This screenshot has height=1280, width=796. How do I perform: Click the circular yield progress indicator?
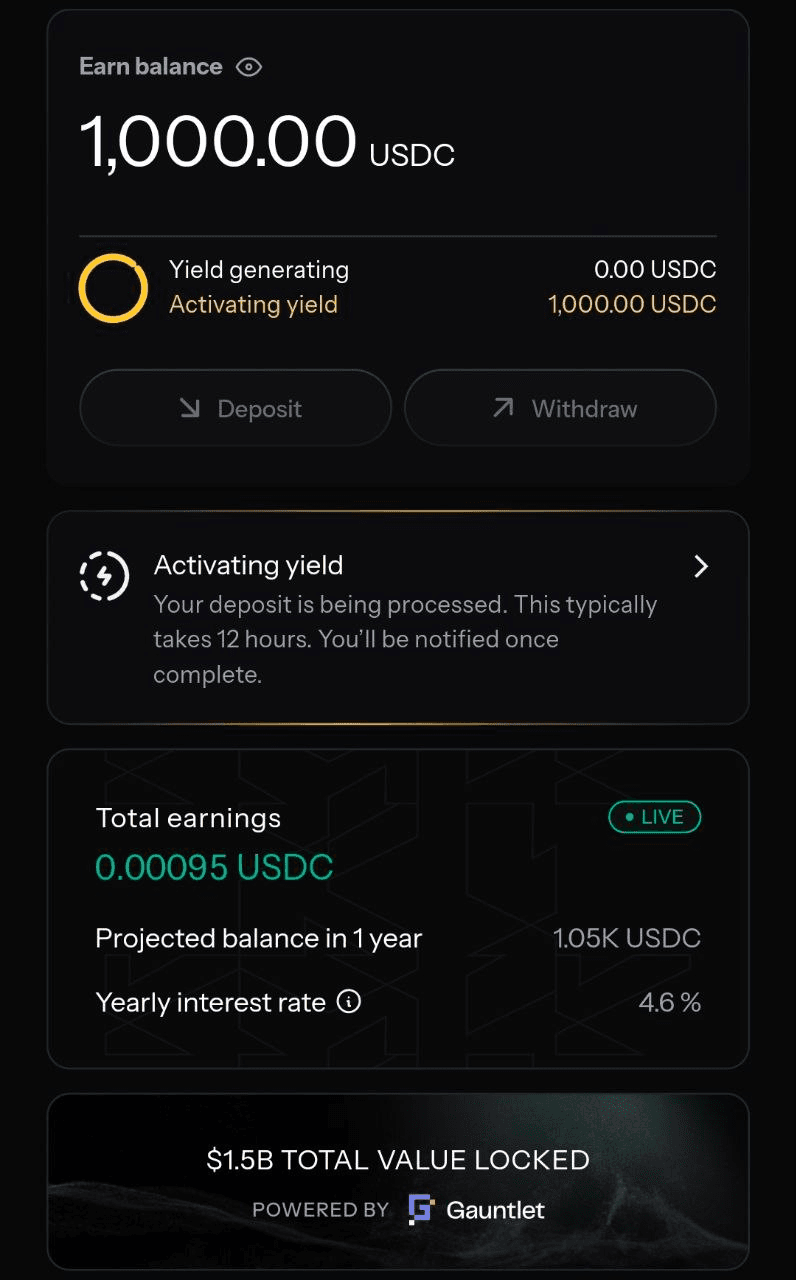click(x=113, y=287)
